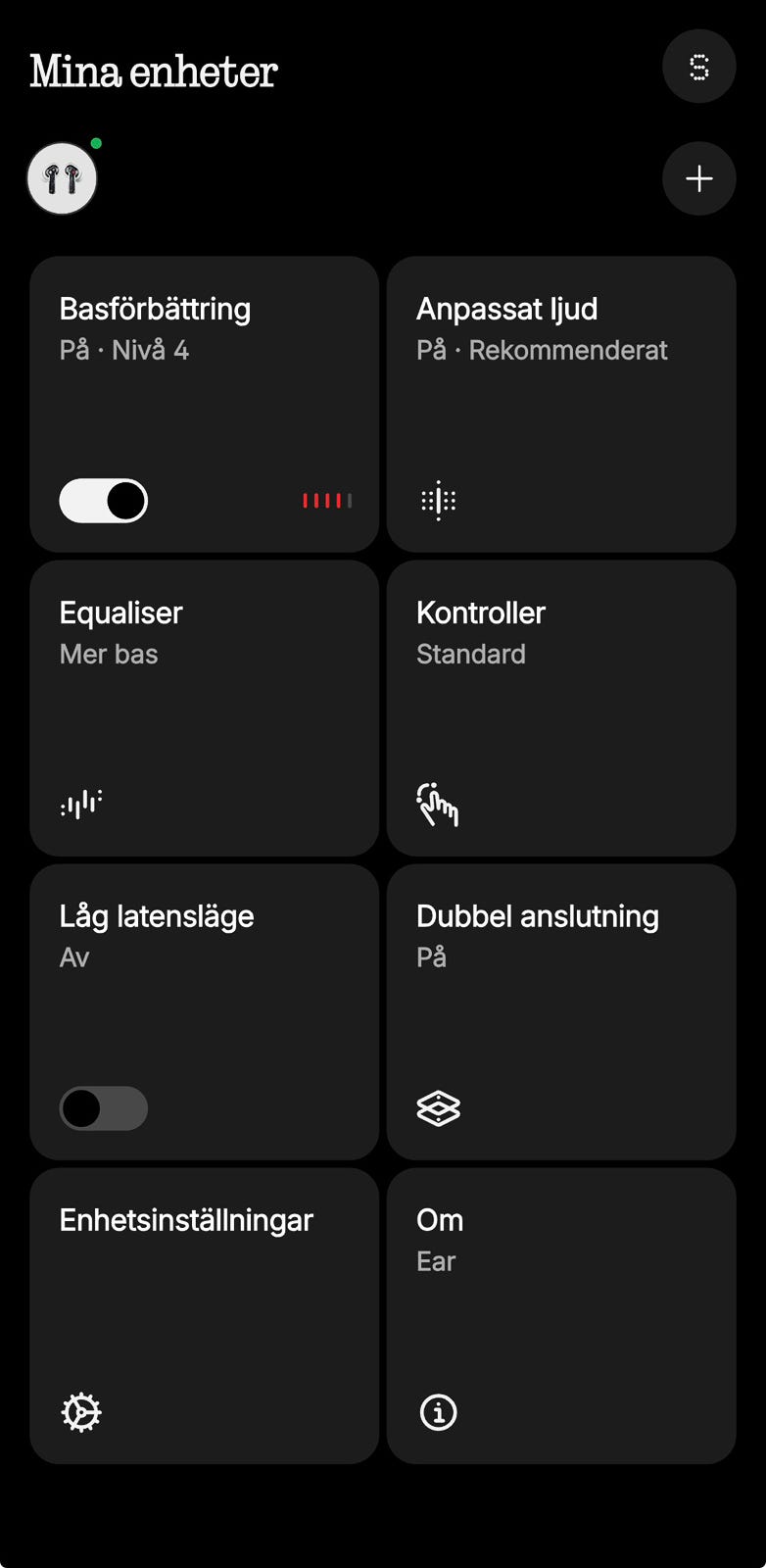This screenshot has width=766, height=1568.
Task: Add a new device with the plus button
Action: click(x=698, y=178)
